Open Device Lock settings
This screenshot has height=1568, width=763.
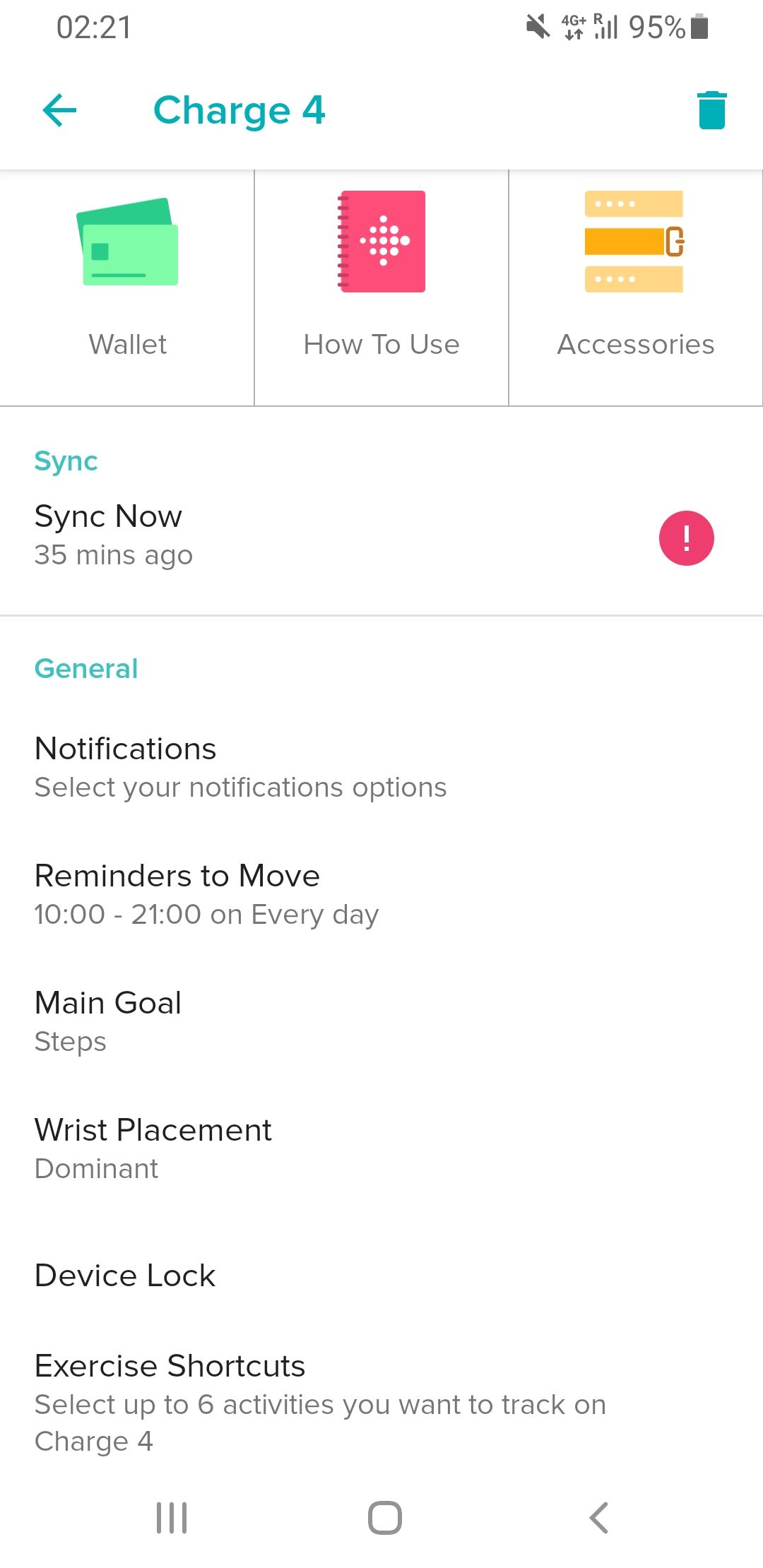(x=125, y=1276)
